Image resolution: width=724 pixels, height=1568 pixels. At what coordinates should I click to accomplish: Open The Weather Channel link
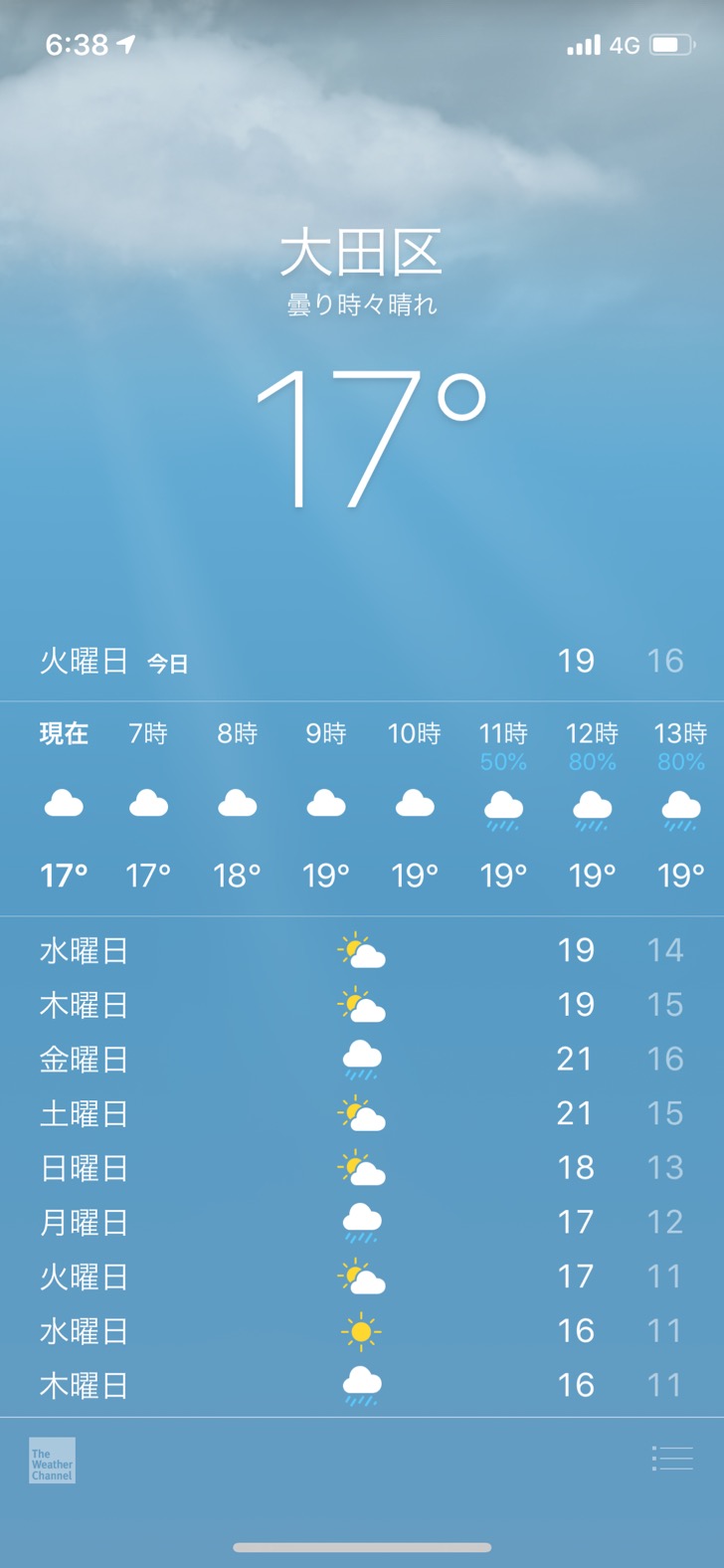click(x=52, y=1461)
